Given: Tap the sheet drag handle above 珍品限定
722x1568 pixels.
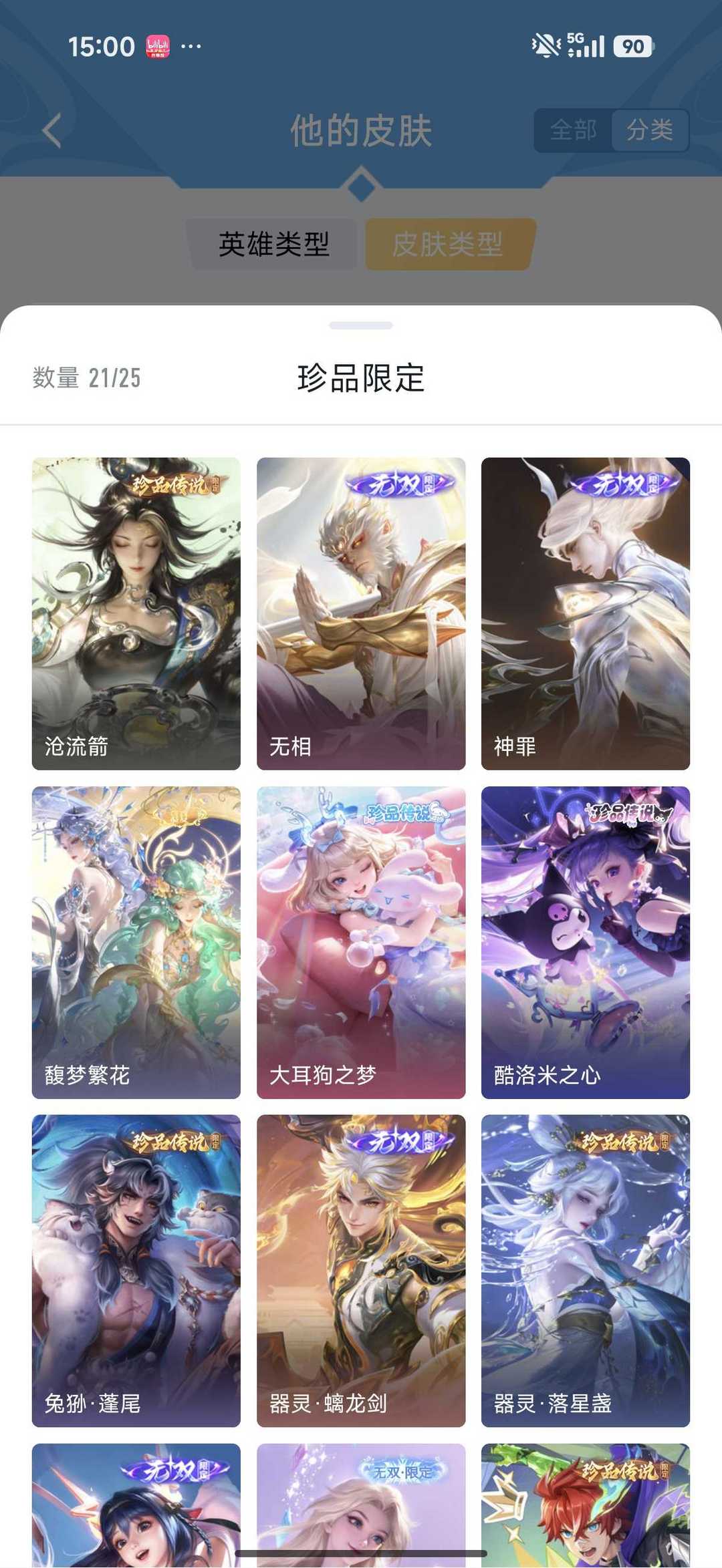Looking at the screenshot, I should (x=361, y=325).
